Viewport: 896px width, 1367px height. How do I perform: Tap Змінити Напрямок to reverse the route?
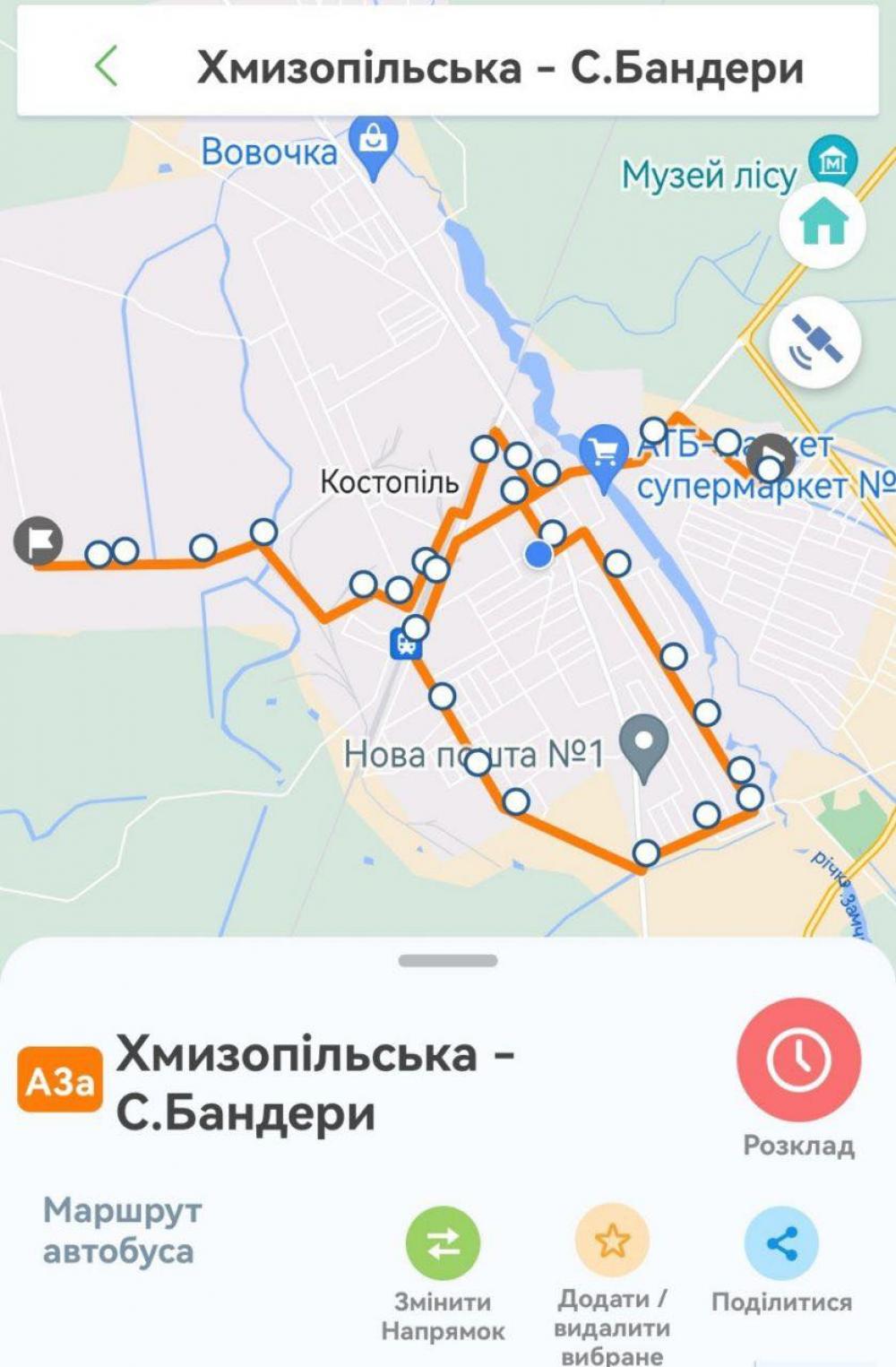[x=443, y=1243]
